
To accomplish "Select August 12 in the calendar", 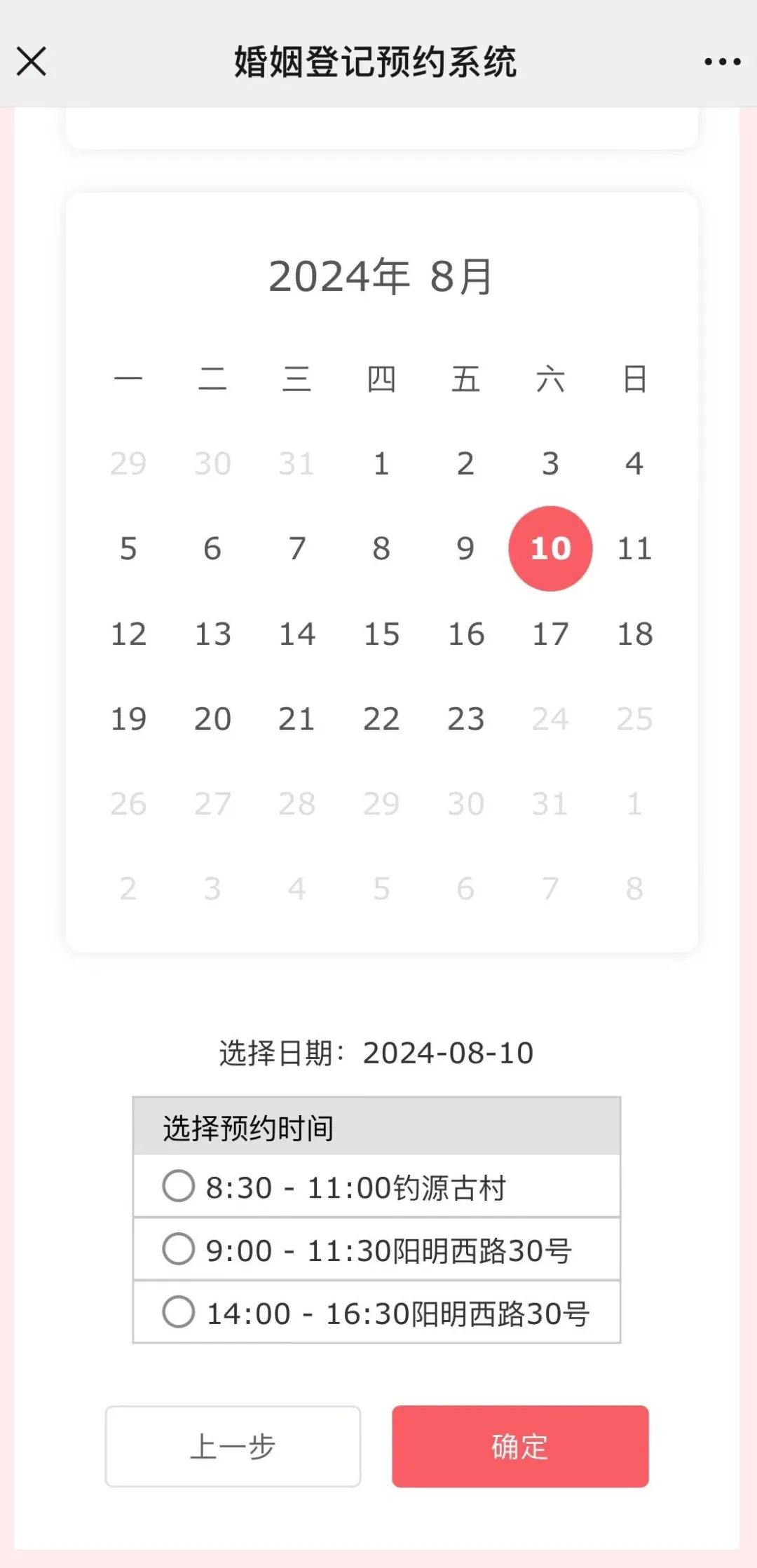I will [x=128, y=634].
